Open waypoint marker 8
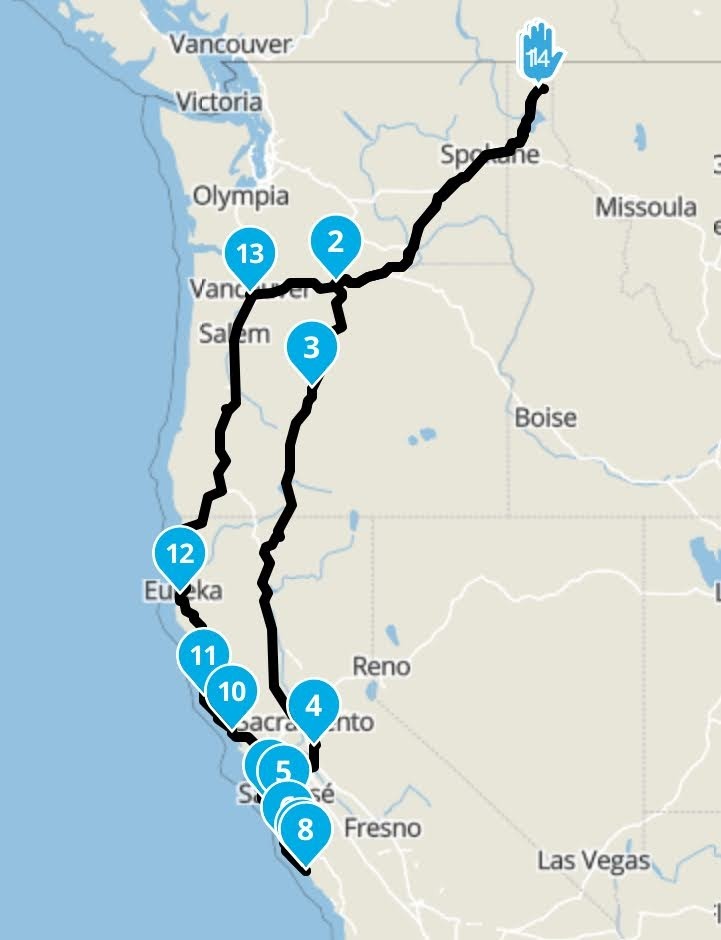Viewport: 721px width, 940px height. (x=306, y=828)
